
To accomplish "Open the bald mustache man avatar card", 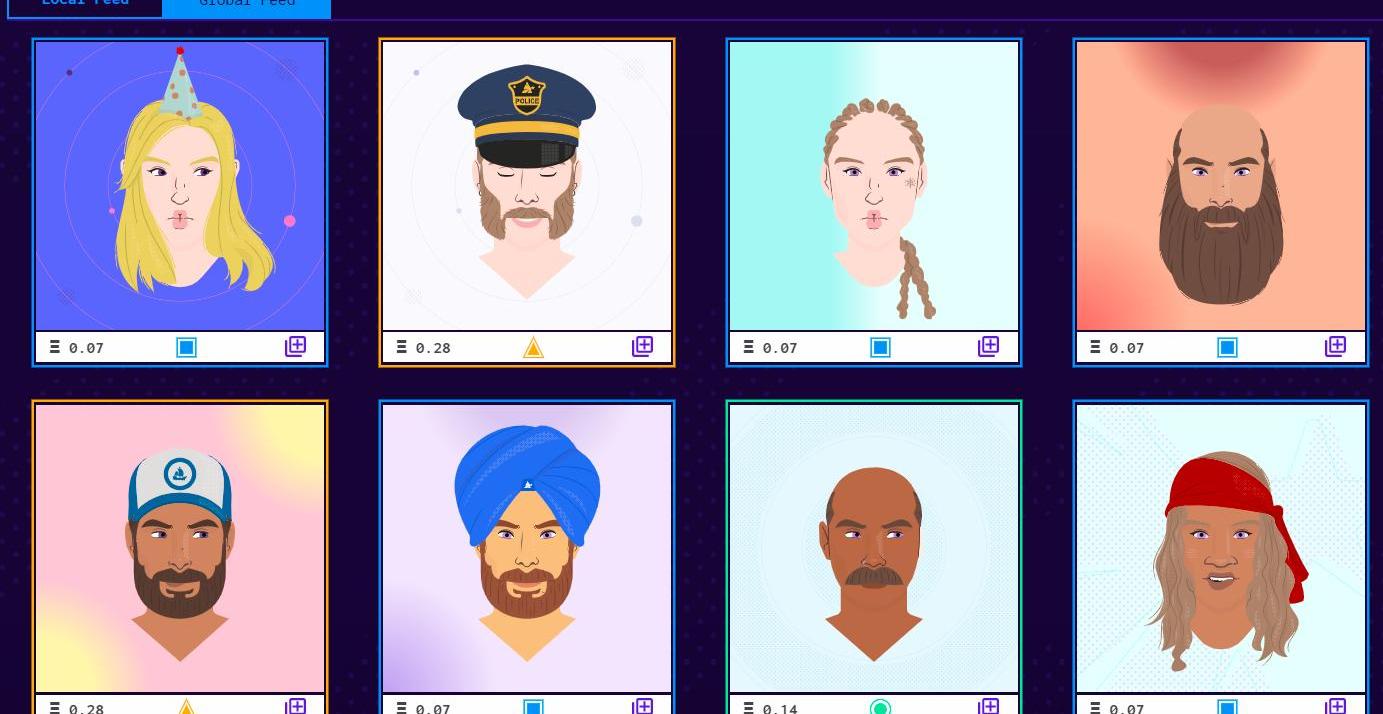I will click(x=874, y=548).
